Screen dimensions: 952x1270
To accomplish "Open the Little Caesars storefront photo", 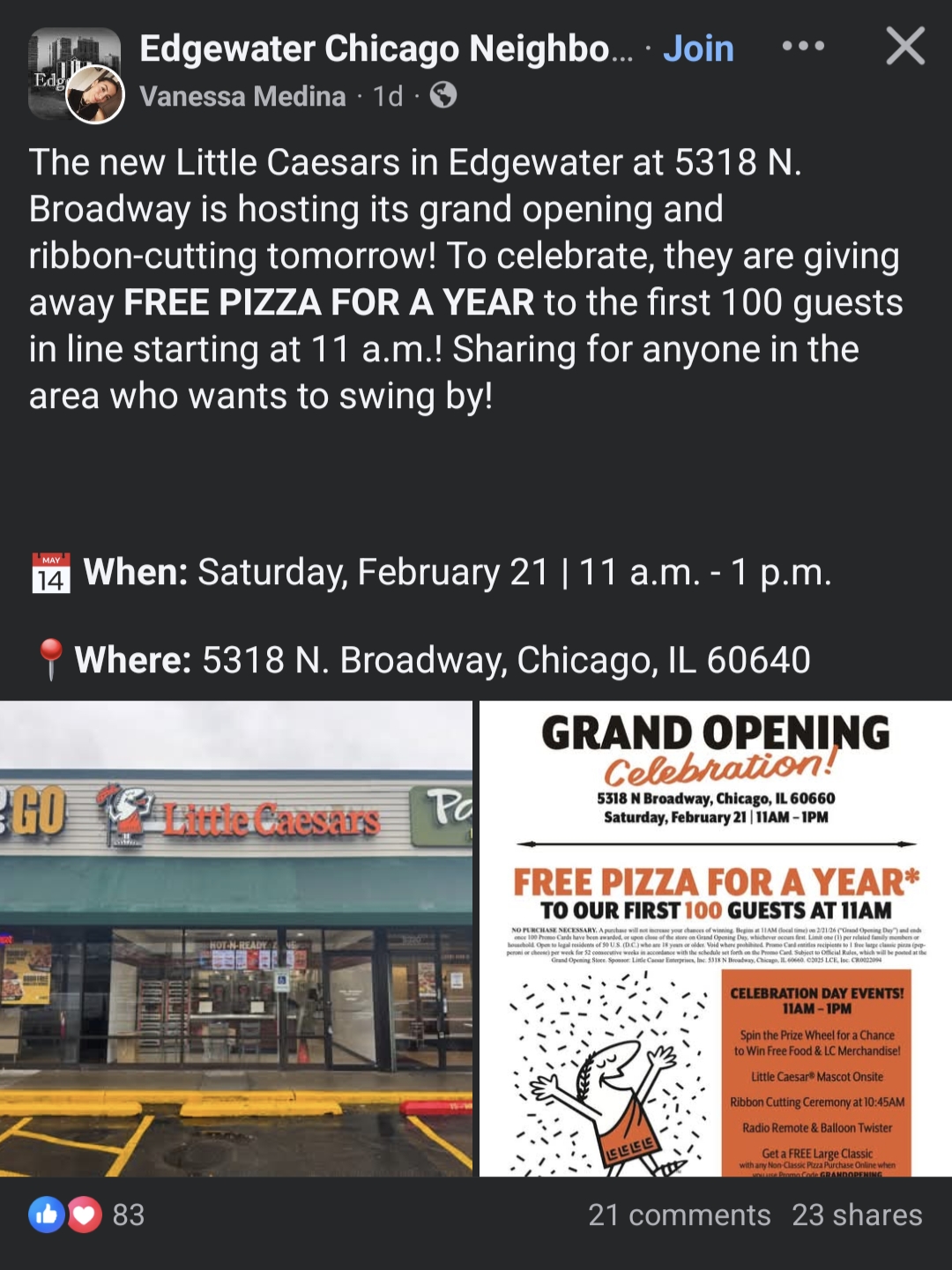I will pyautogui.click(x=235, y=939).
